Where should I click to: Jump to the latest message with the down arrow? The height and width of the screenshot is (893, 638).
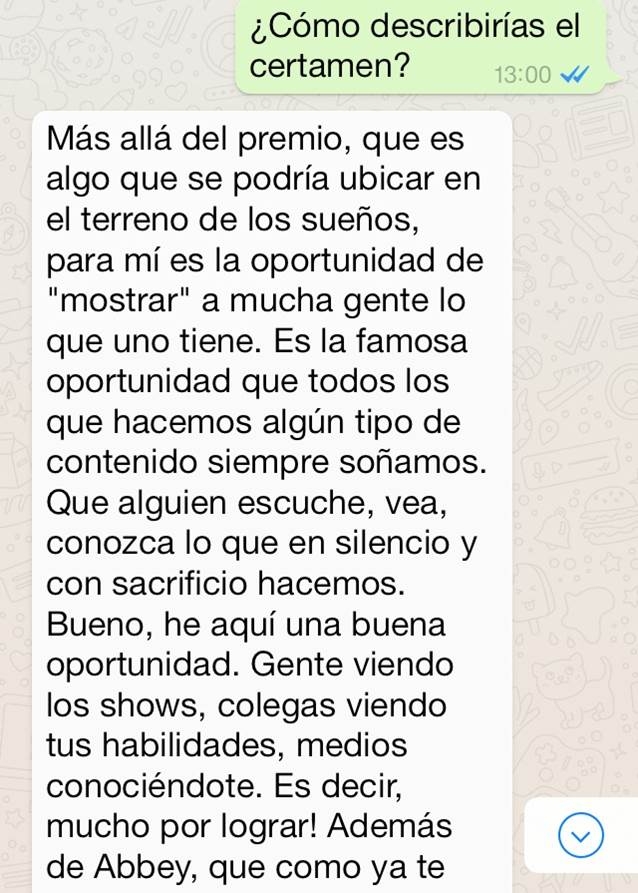pos(581,836)
